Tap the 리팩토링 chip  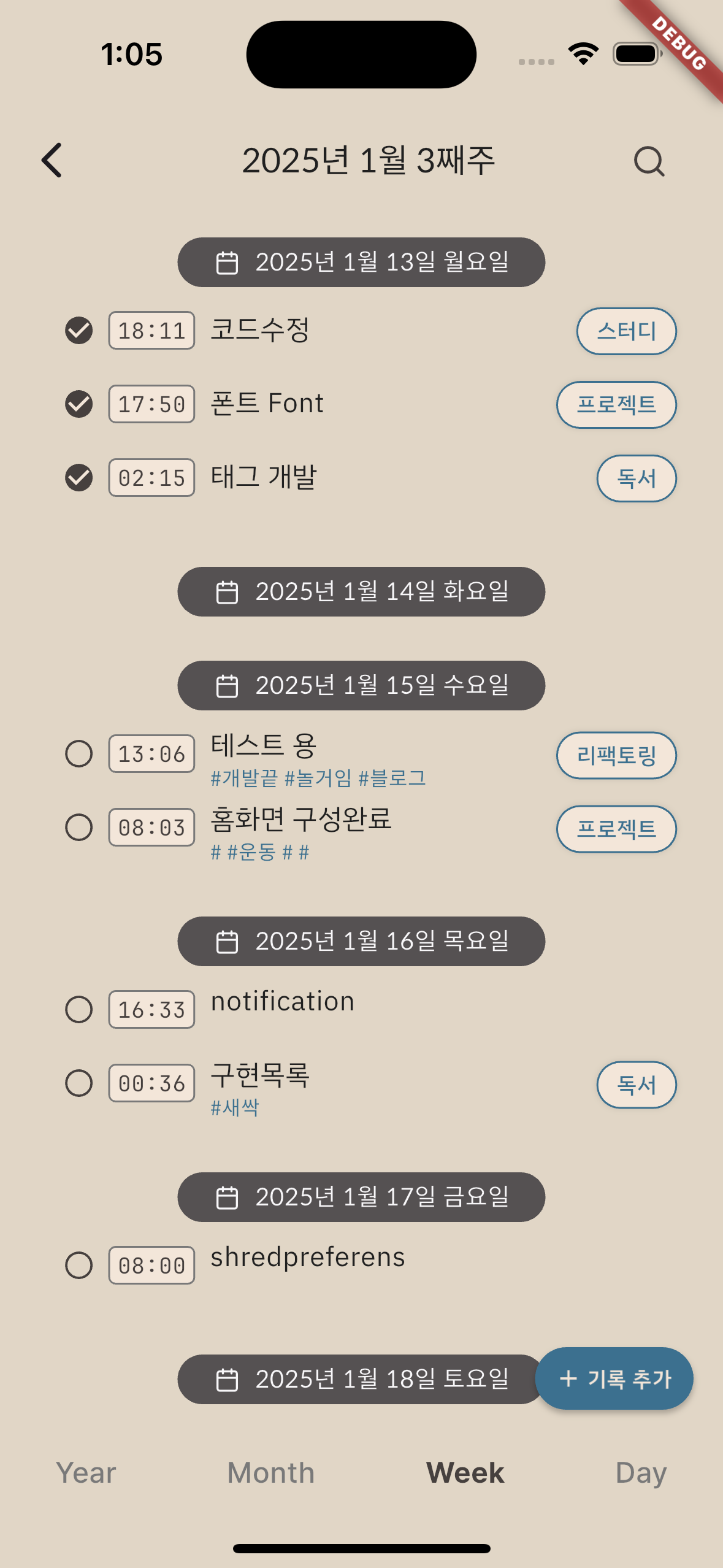click(616, 755)
